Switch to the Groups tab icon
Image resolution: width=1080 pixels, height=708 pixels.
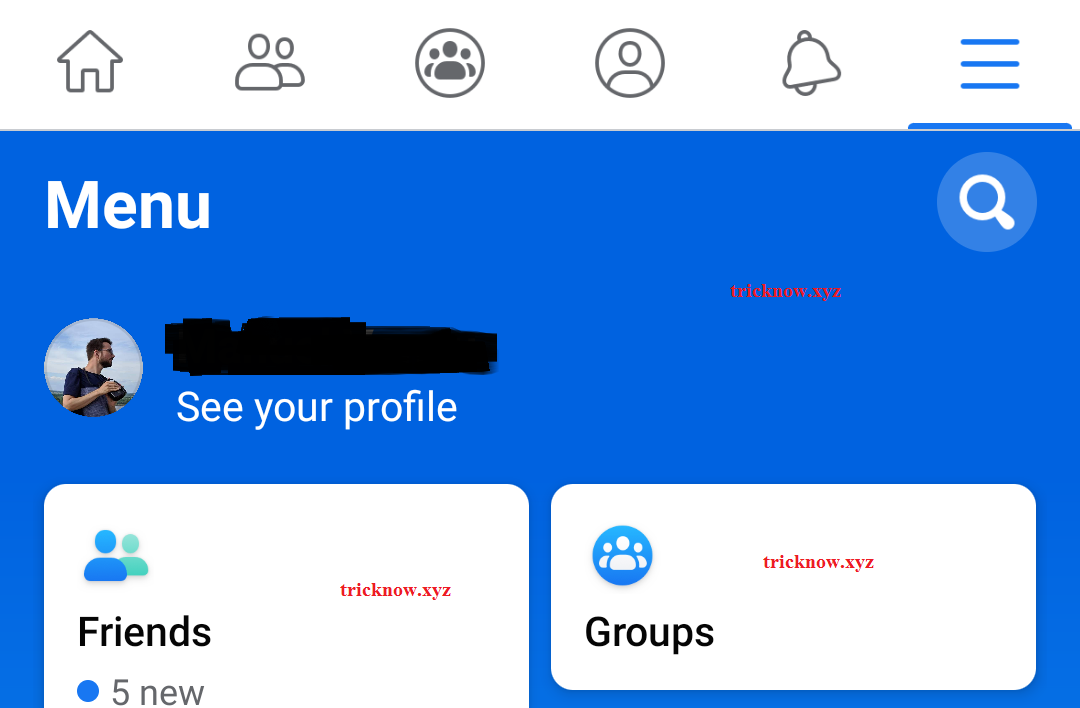(450, 63)
